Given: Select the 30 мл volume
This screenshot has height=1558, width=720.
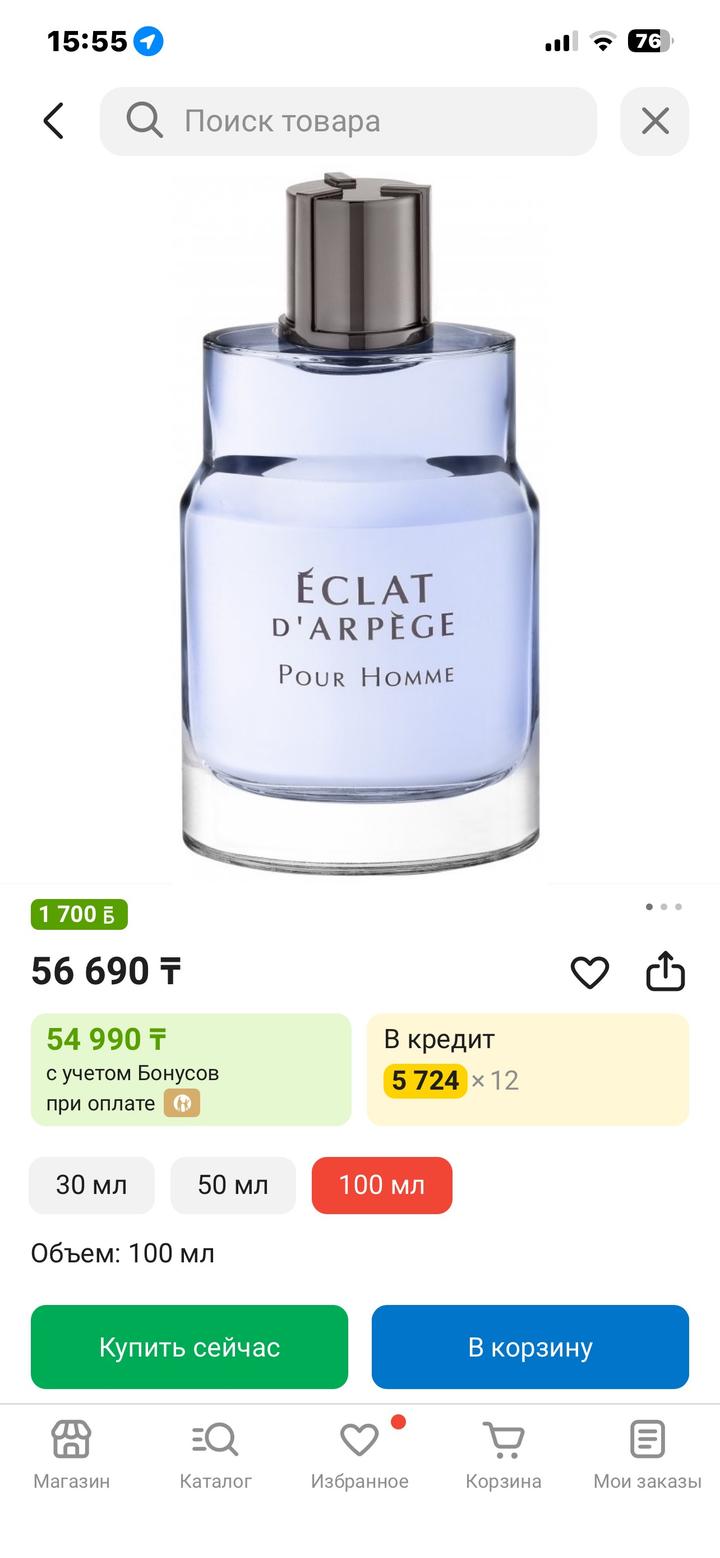Looking at the screenshot, I should pos(91,1185).
